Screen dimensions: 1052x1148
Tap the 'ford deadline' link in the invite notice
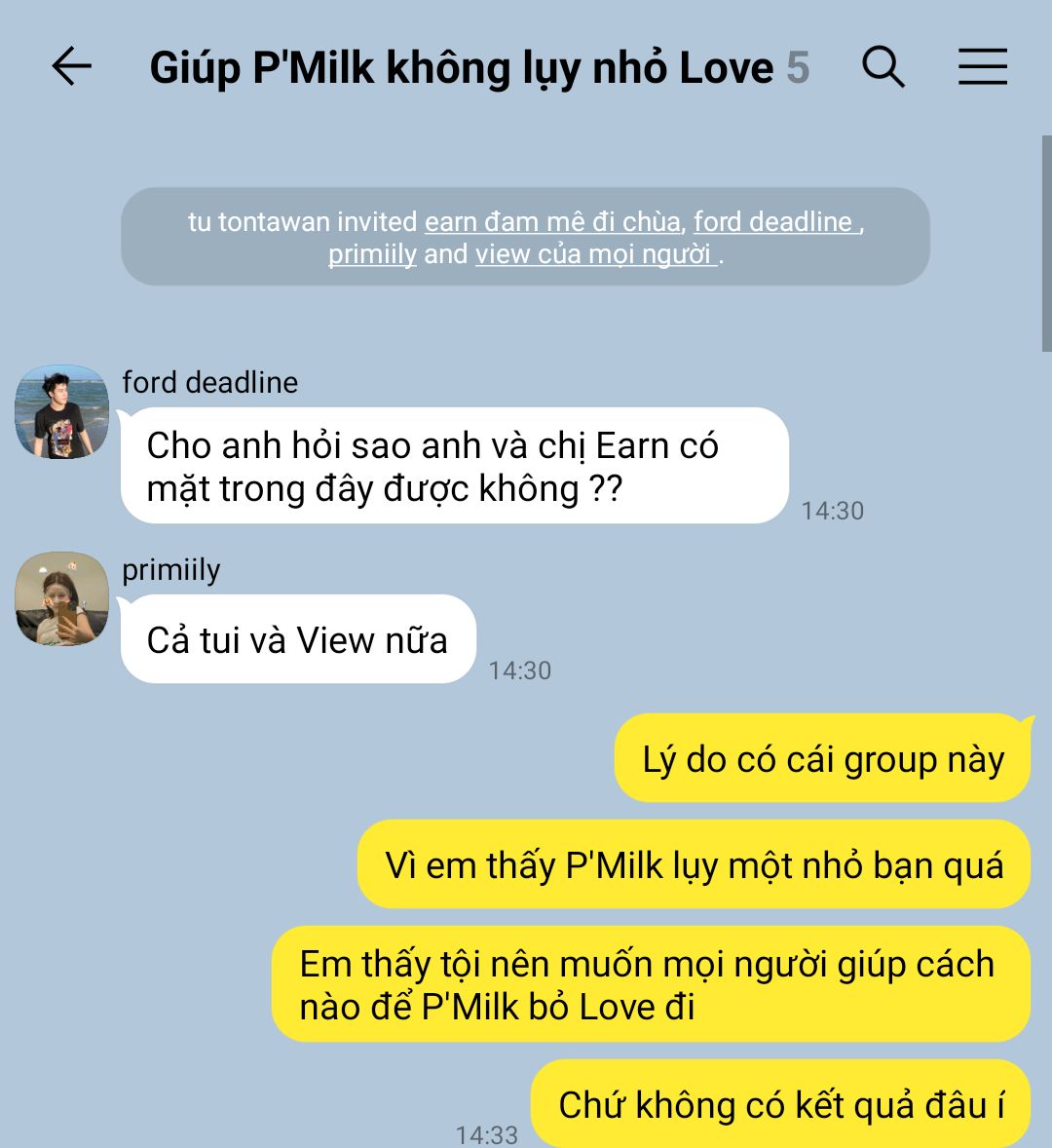[x=774, y=222]
